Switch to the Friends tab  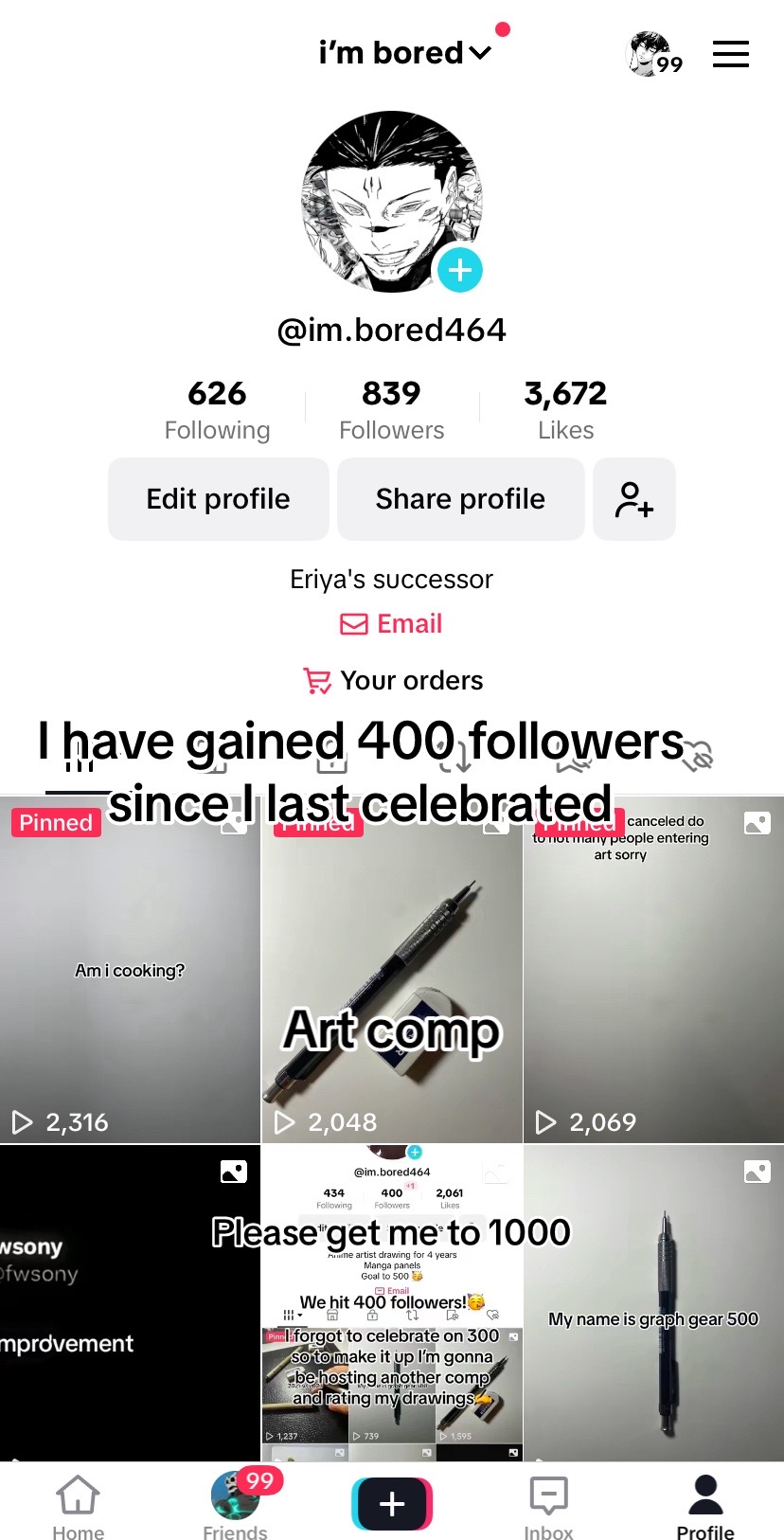click(235, 1508)
